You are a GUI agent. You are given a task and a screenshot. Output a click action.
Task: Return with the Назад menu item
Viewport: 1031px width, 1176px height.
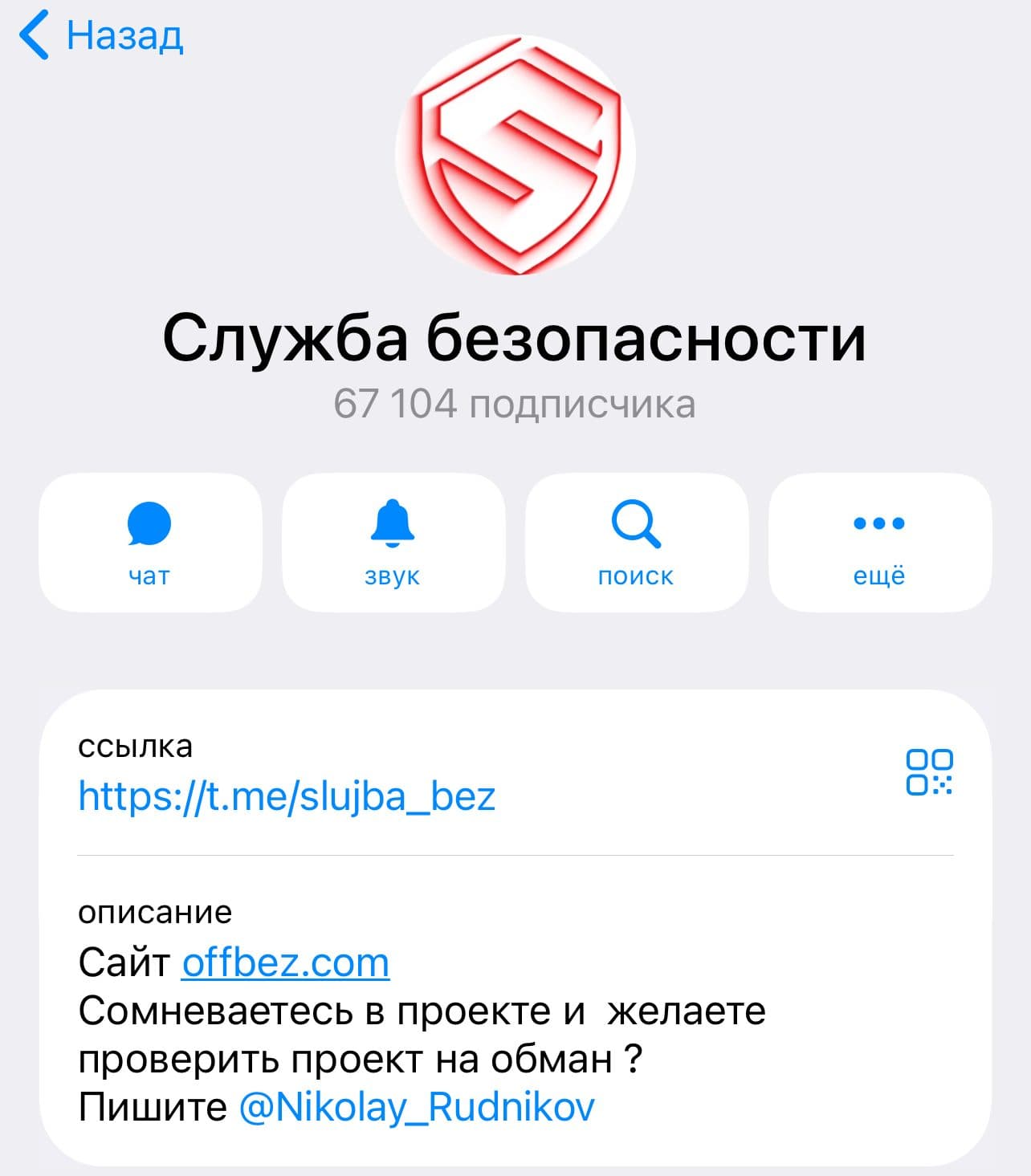click(x=124, y=36)
